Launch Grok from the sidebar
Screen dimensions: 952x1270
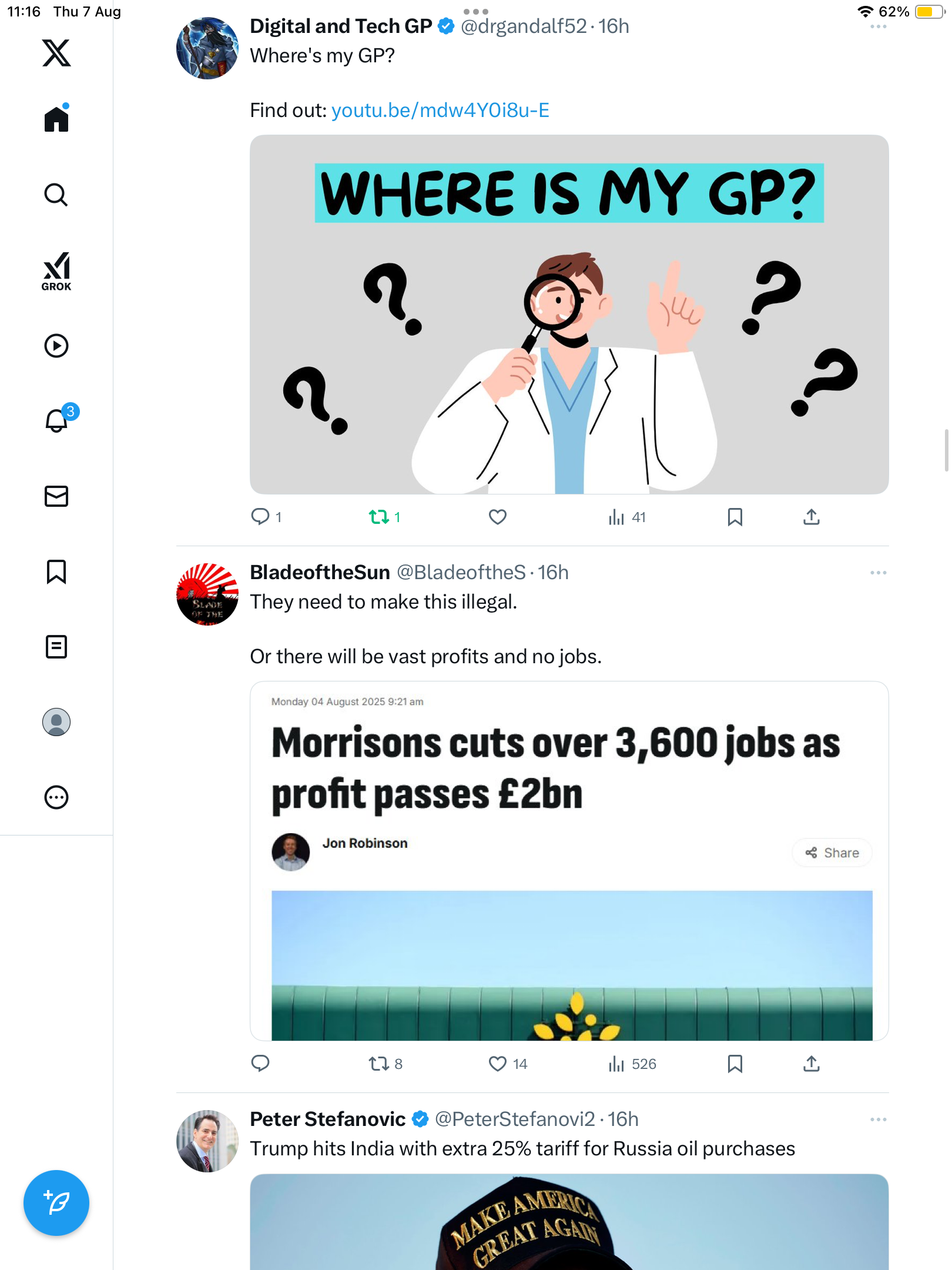pos(56,271)
